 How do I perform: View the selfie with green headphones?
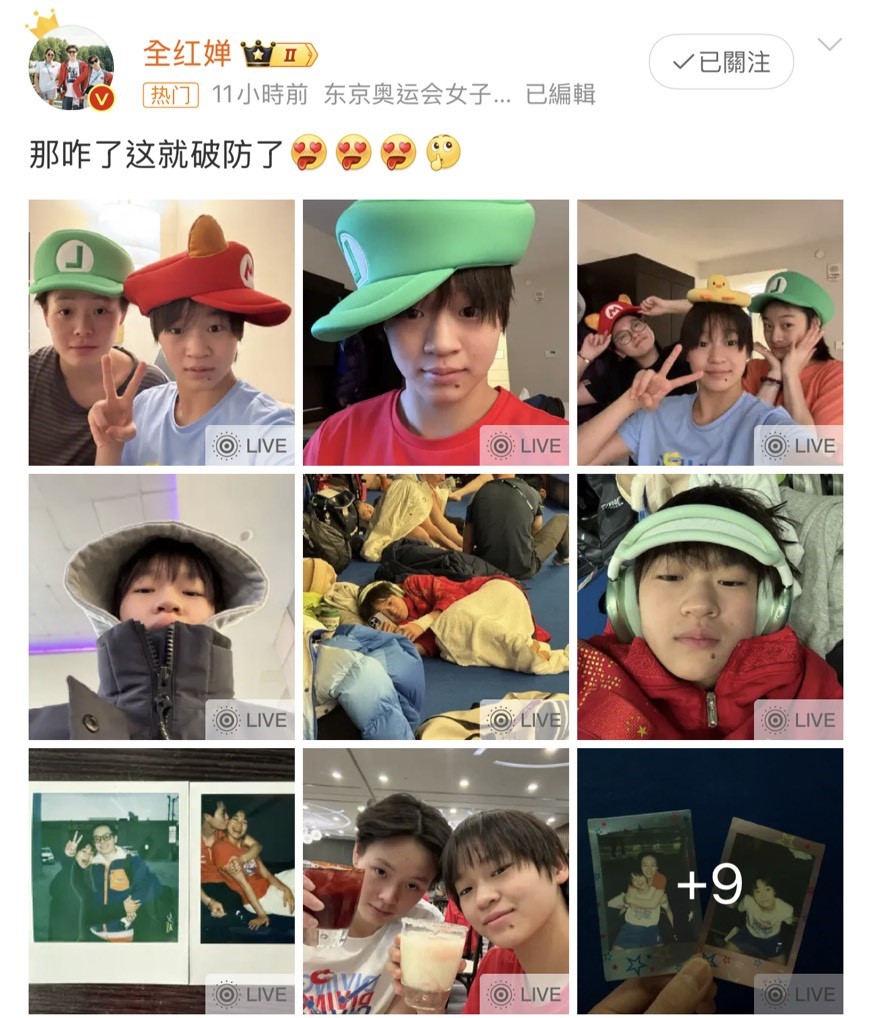coord(709,606)
